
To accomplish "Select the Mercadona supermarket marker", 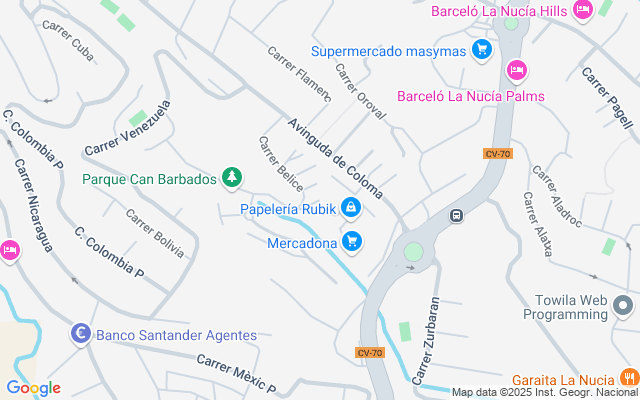I will 351,241.
